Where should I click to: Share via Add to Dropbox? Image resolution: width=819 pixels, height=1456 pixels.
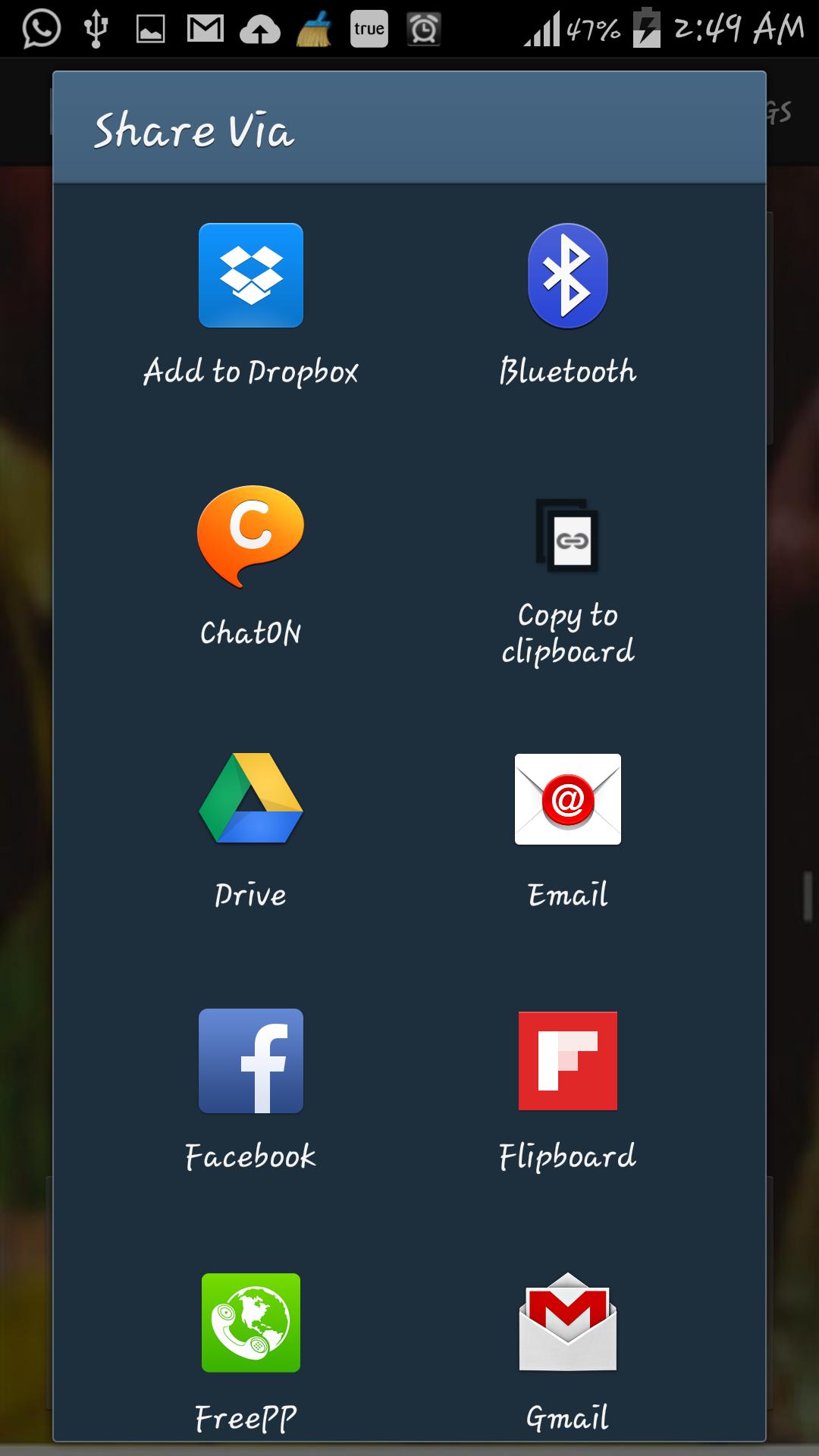click(x=251, y=276)
